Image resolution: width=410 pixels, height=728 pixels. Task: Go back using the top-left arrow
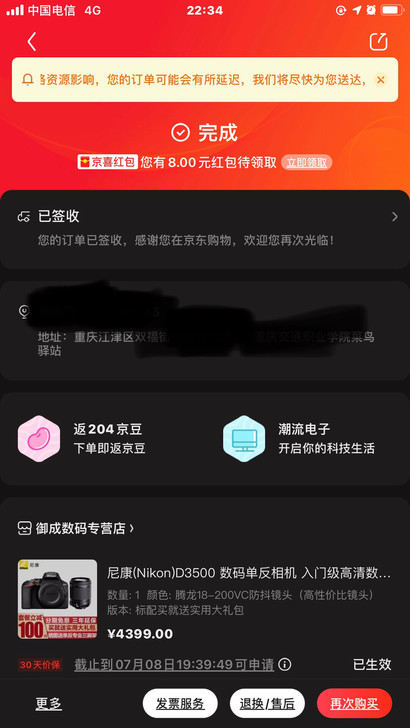[x=31, y=42]
